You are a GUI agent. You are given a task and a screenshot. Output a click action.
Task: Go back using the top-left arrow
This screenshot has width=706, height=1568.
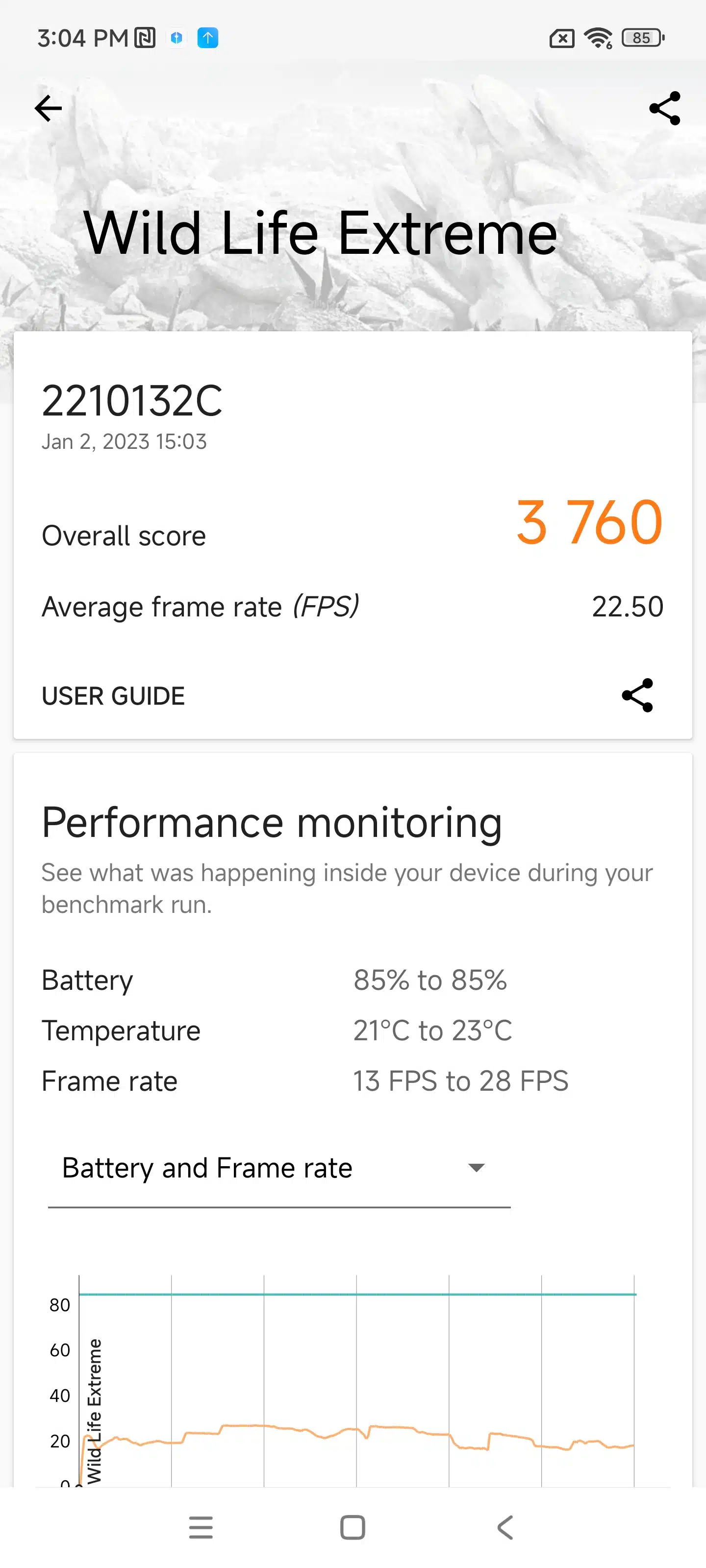coord(48,109)
